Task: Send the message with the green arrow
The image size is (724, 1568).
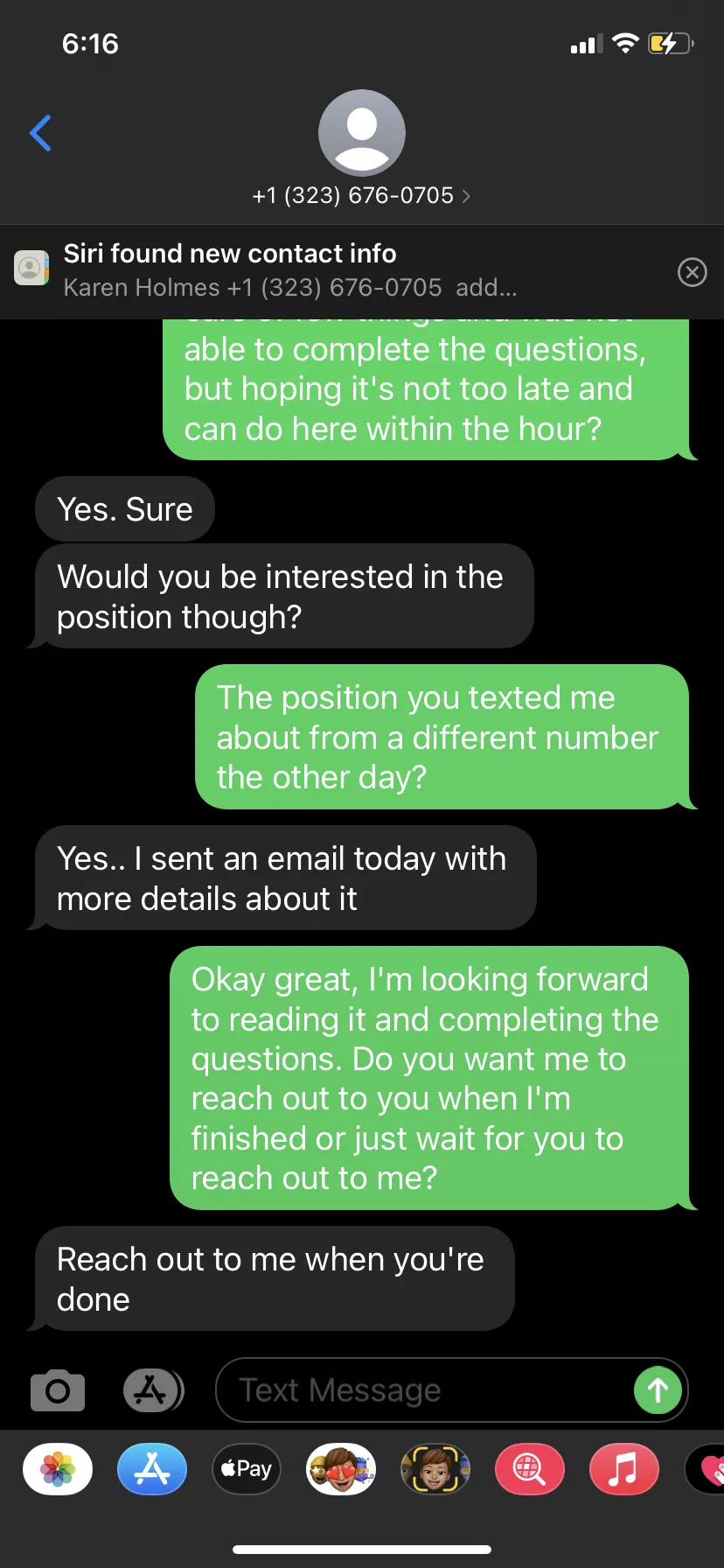Action: (658, 1389)
